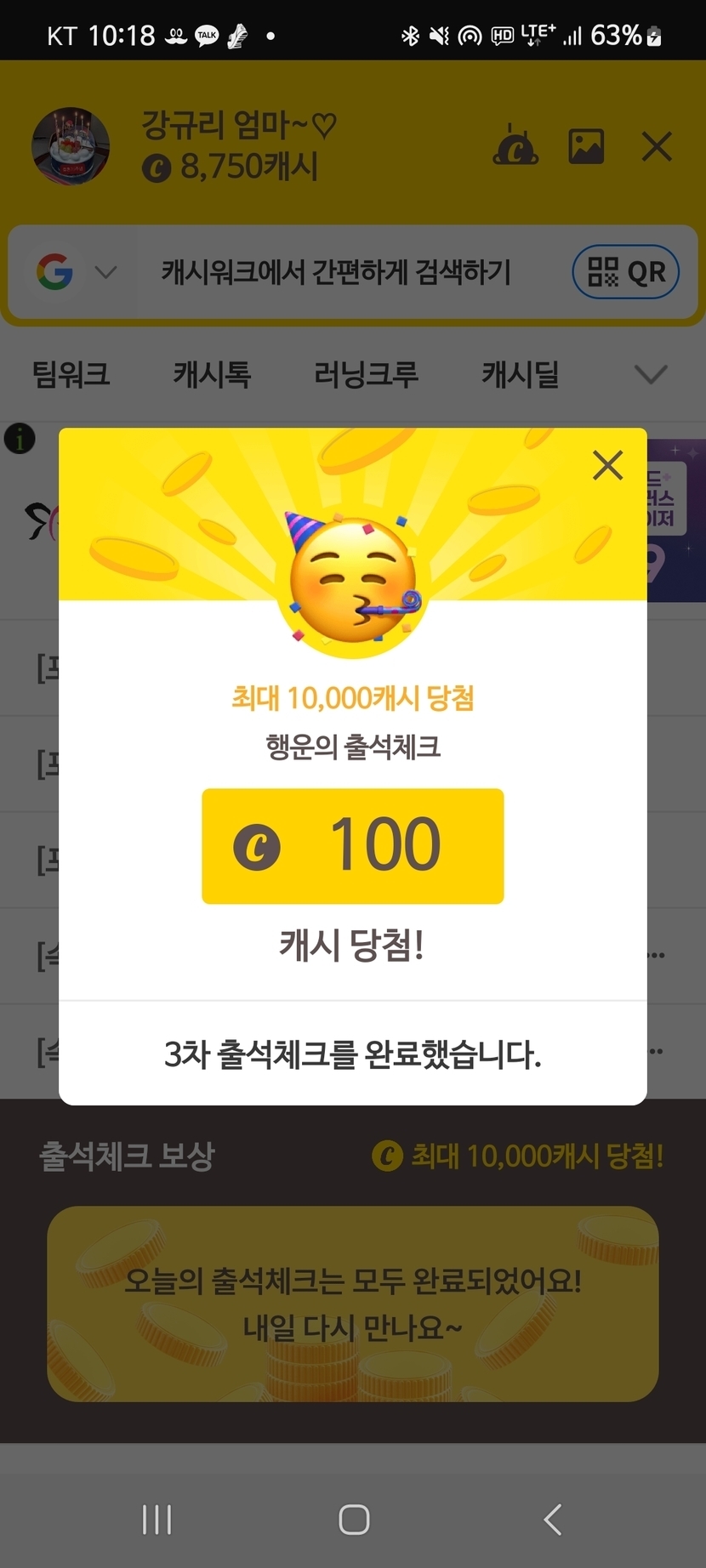Close the Cashwalk lock screen panel
Screen dimensions: 706x1568
(657, 147)
